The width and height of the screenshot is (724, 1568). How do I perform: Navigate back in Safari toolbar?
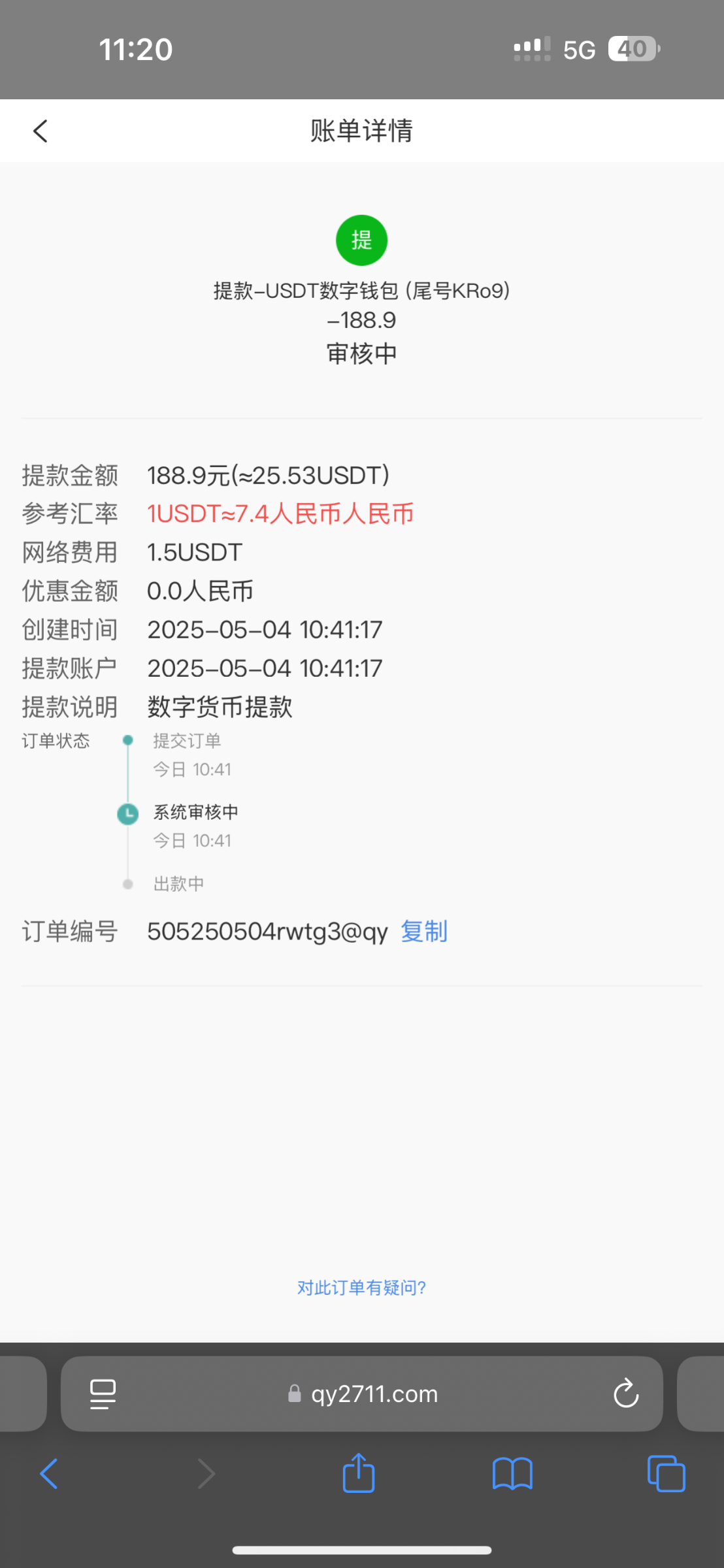[x=49, y=1474]
